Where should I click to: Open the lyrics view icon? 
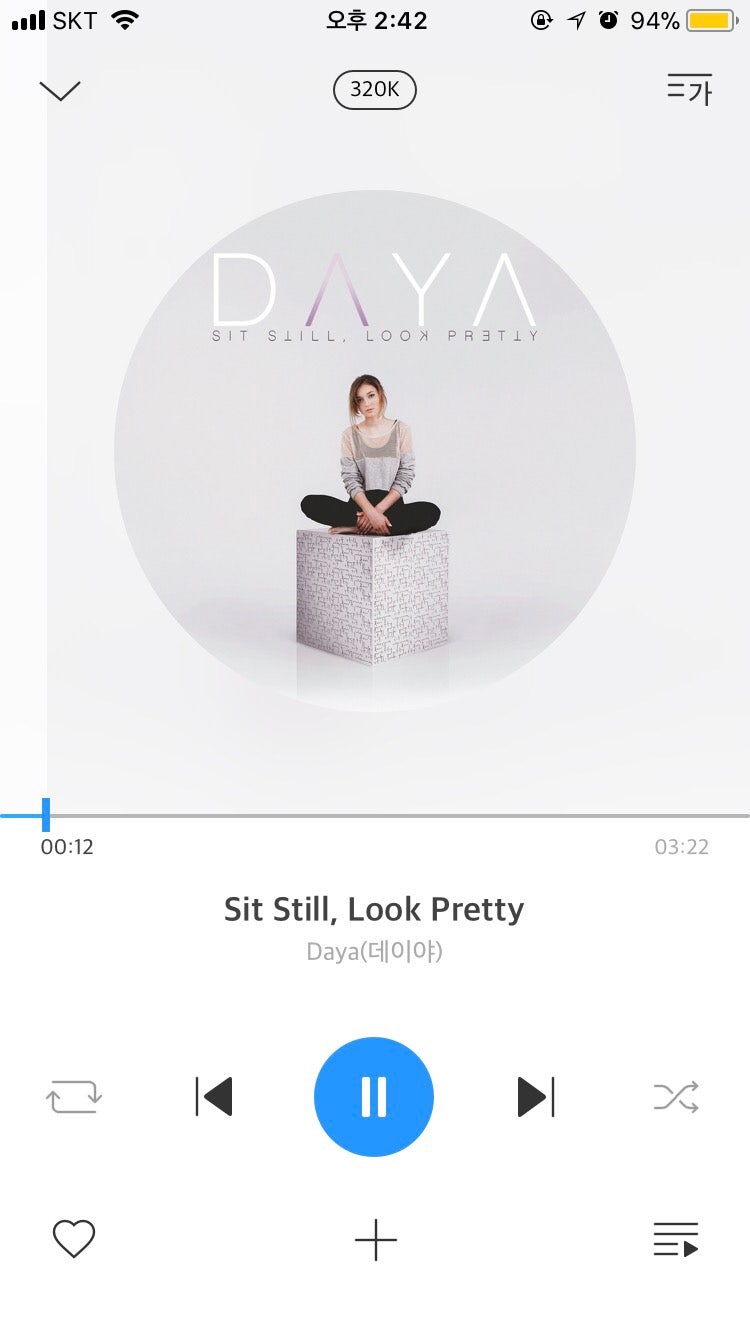point(689,90)
